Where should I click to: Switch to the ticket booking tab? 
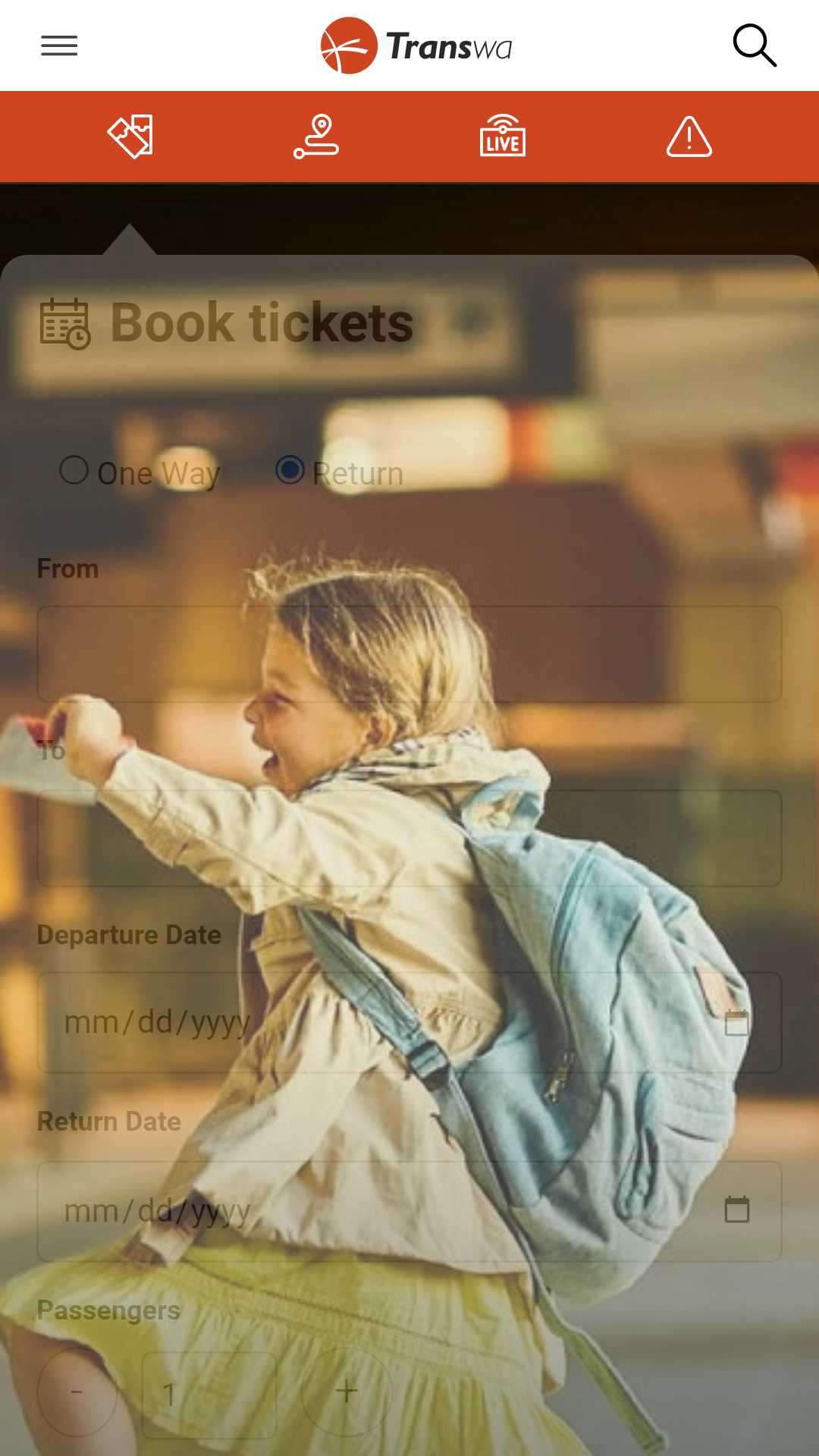(130, 136)
